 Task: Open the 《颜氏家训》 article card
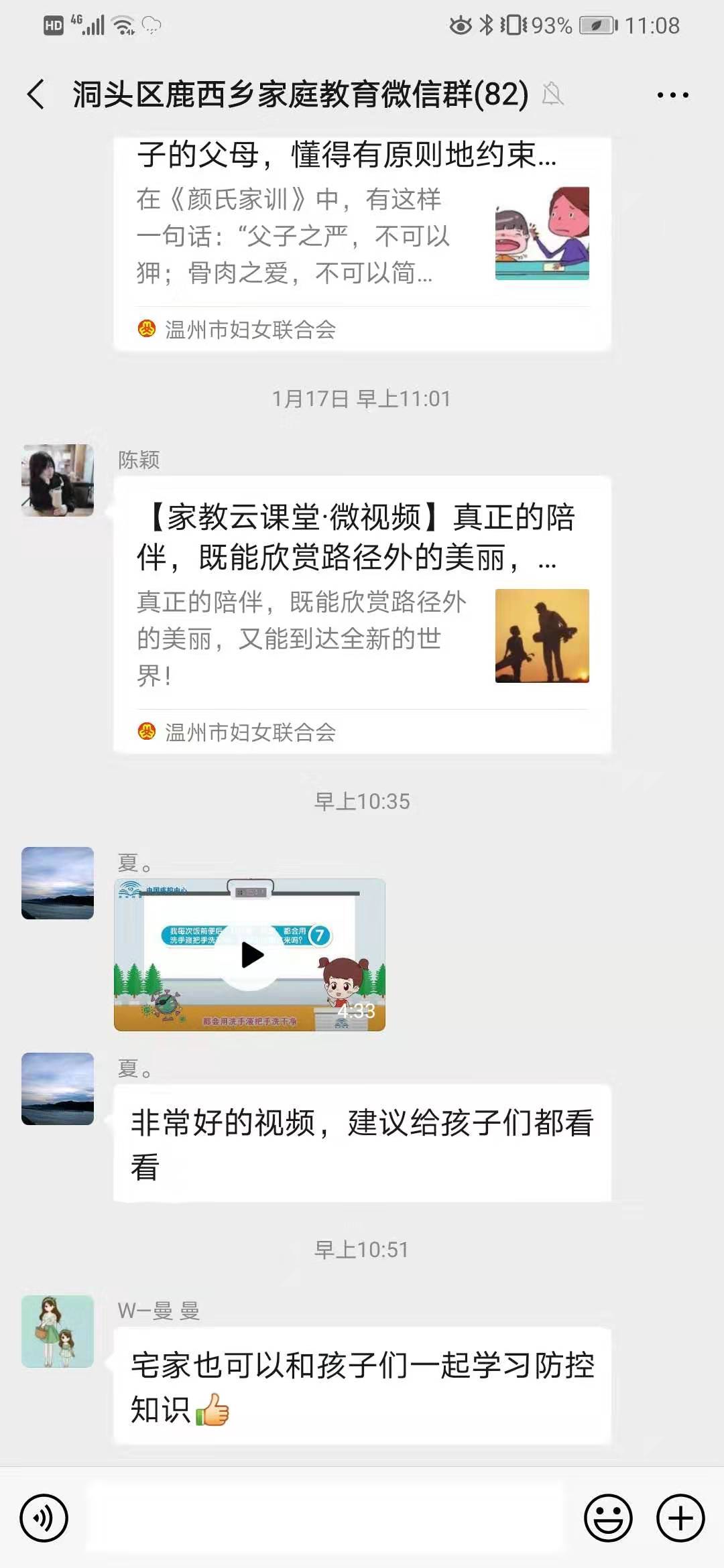click(362, 244)
